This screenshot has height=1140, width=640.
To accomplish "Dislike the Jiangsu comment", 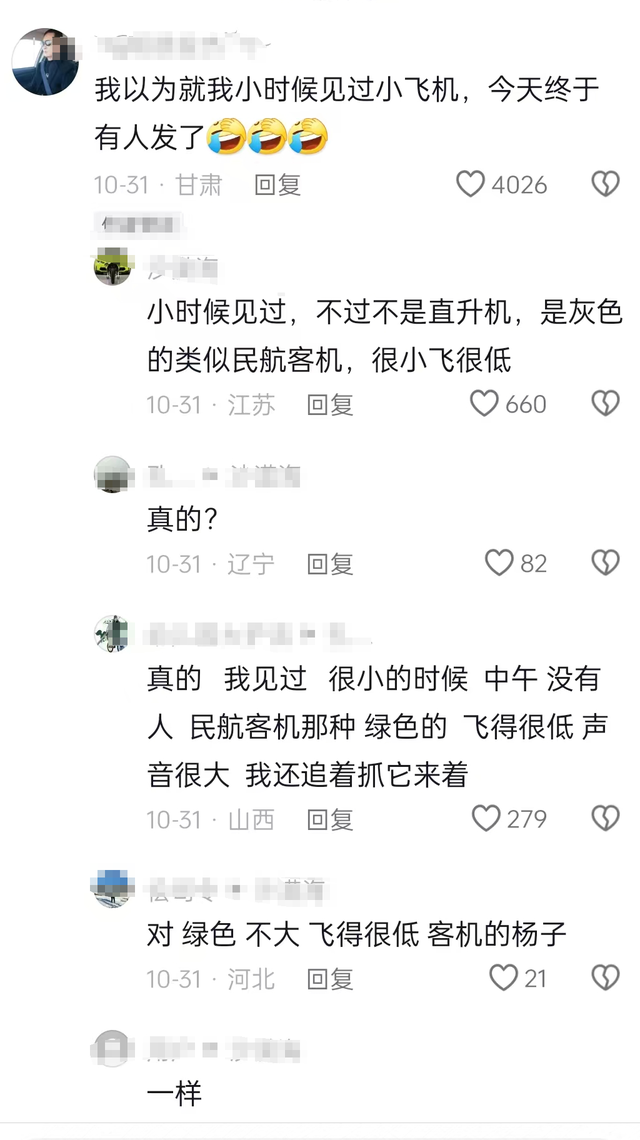I will pyautogui.click(x=605, y=404).
